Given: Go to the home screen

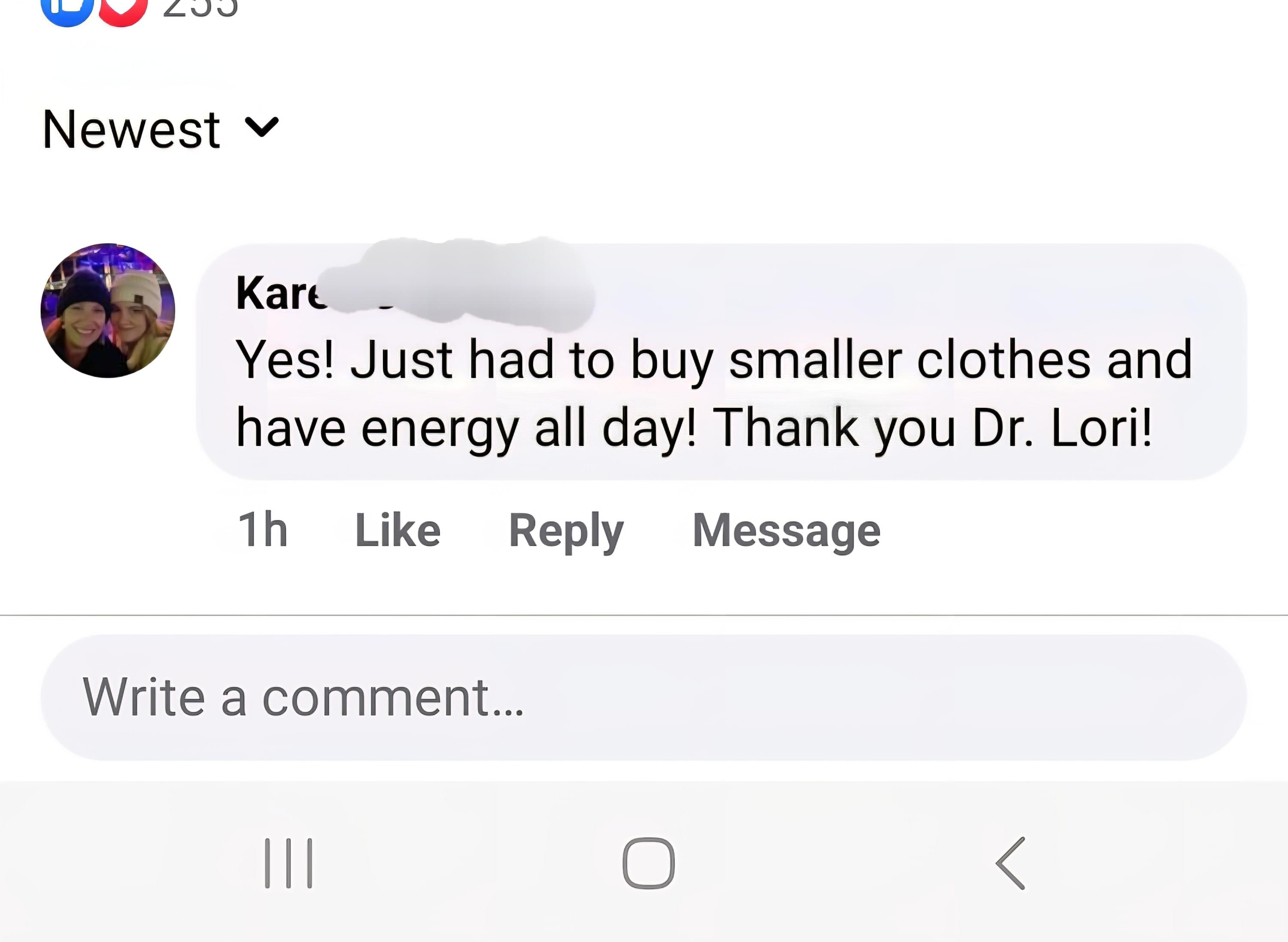Looking at the screenshot, I should (648, 863).
